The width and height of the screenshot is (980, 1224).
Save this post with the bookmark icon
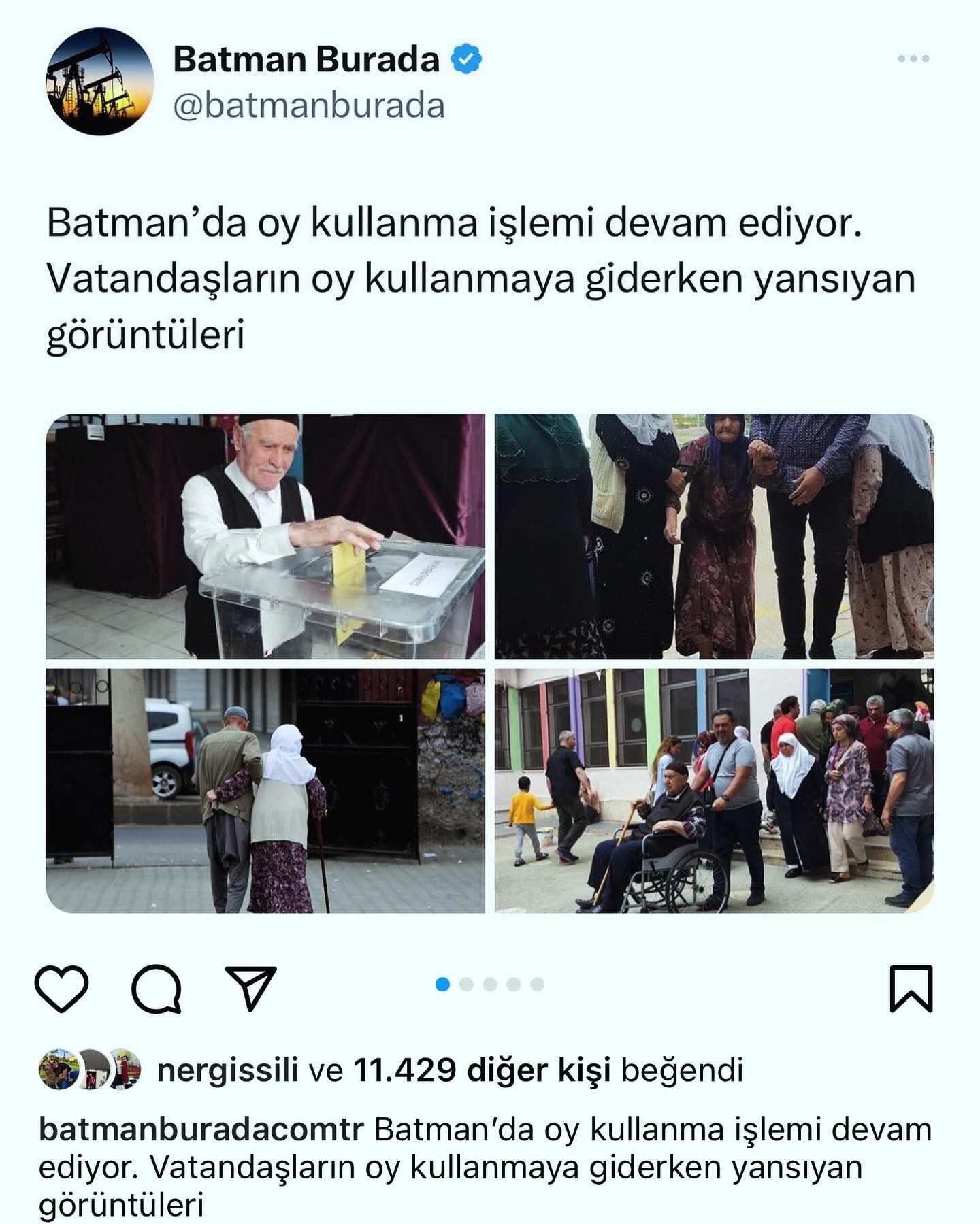[x=911, y=988]
